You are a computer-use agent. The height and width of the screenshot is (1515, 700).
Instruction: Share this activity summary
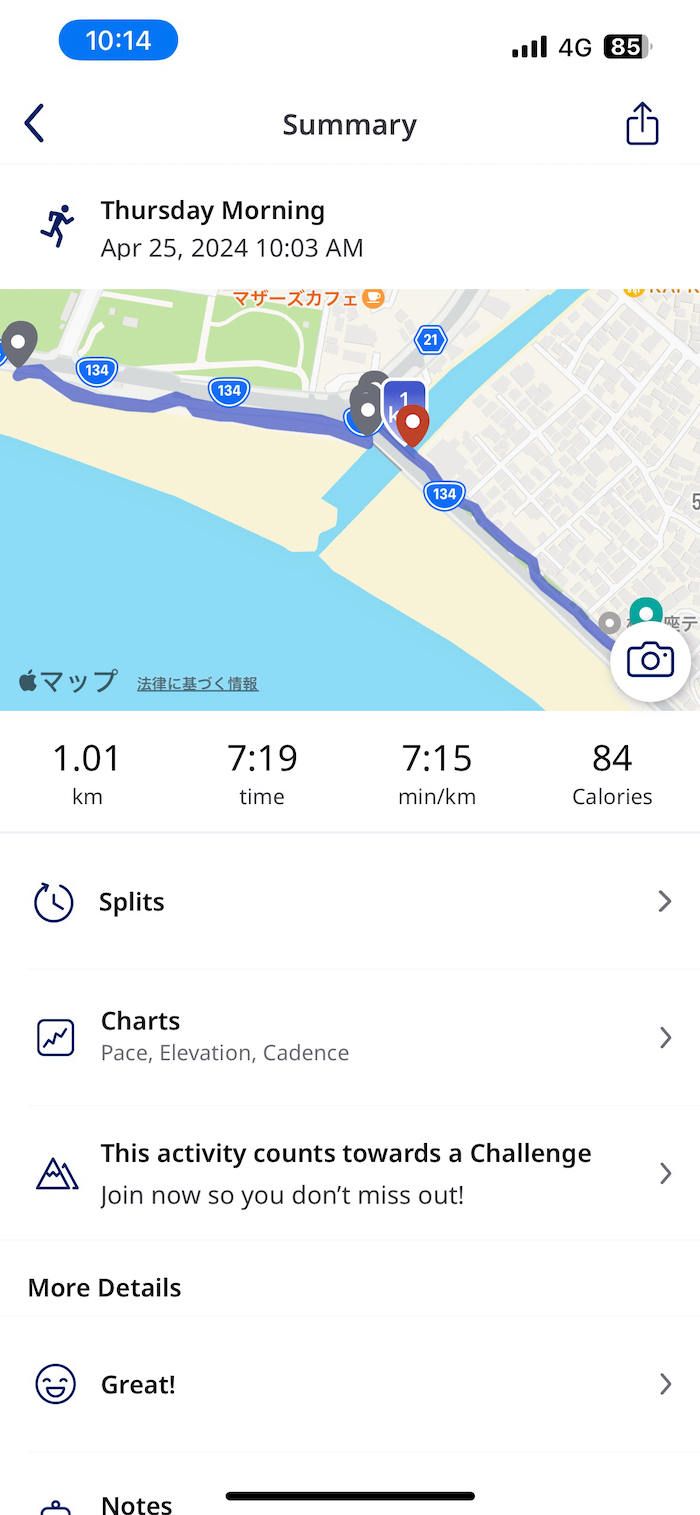pyautogui.click(x=642, y=124)
